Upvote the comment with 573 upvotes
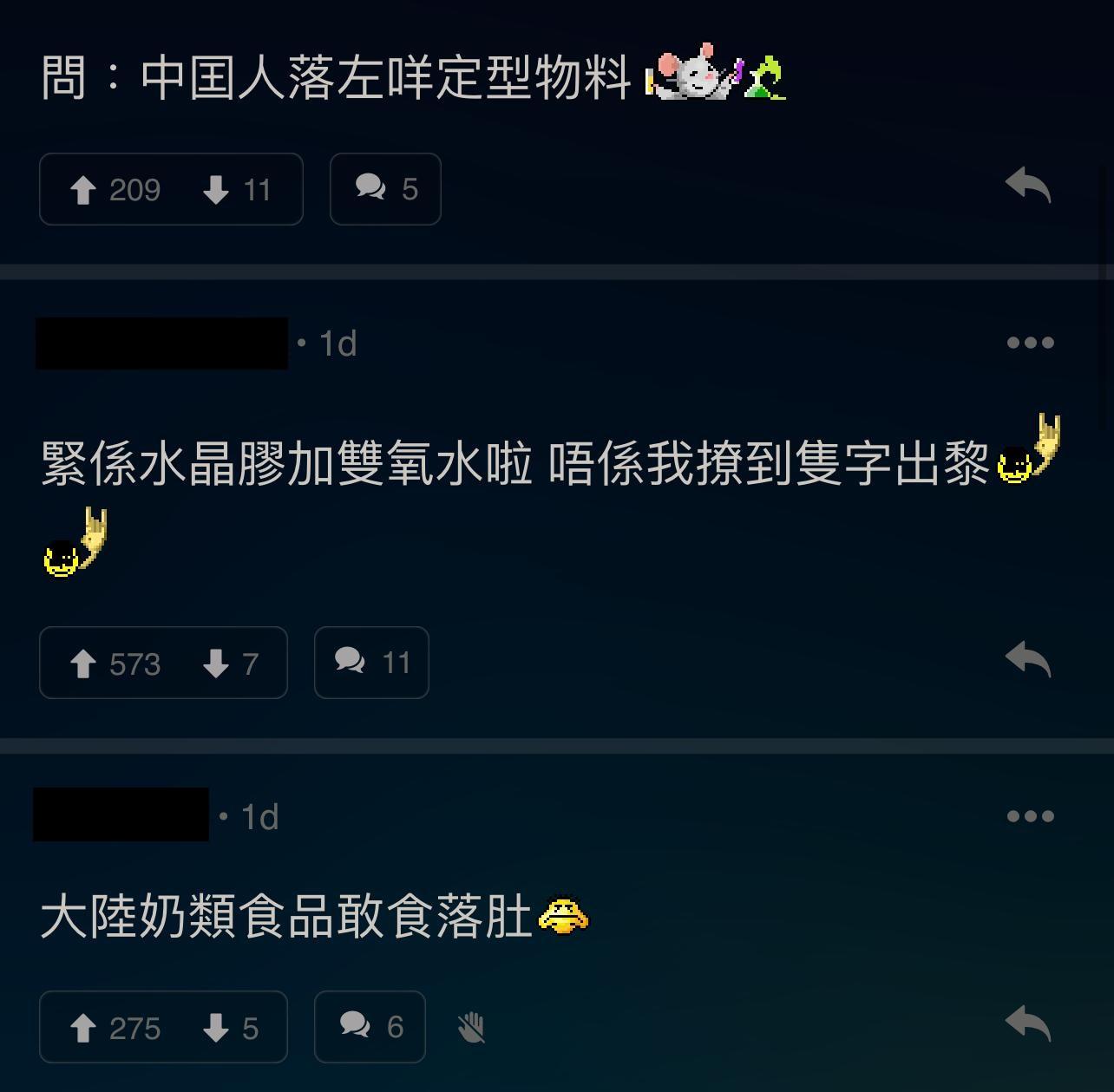 click(x=83, y=664)
